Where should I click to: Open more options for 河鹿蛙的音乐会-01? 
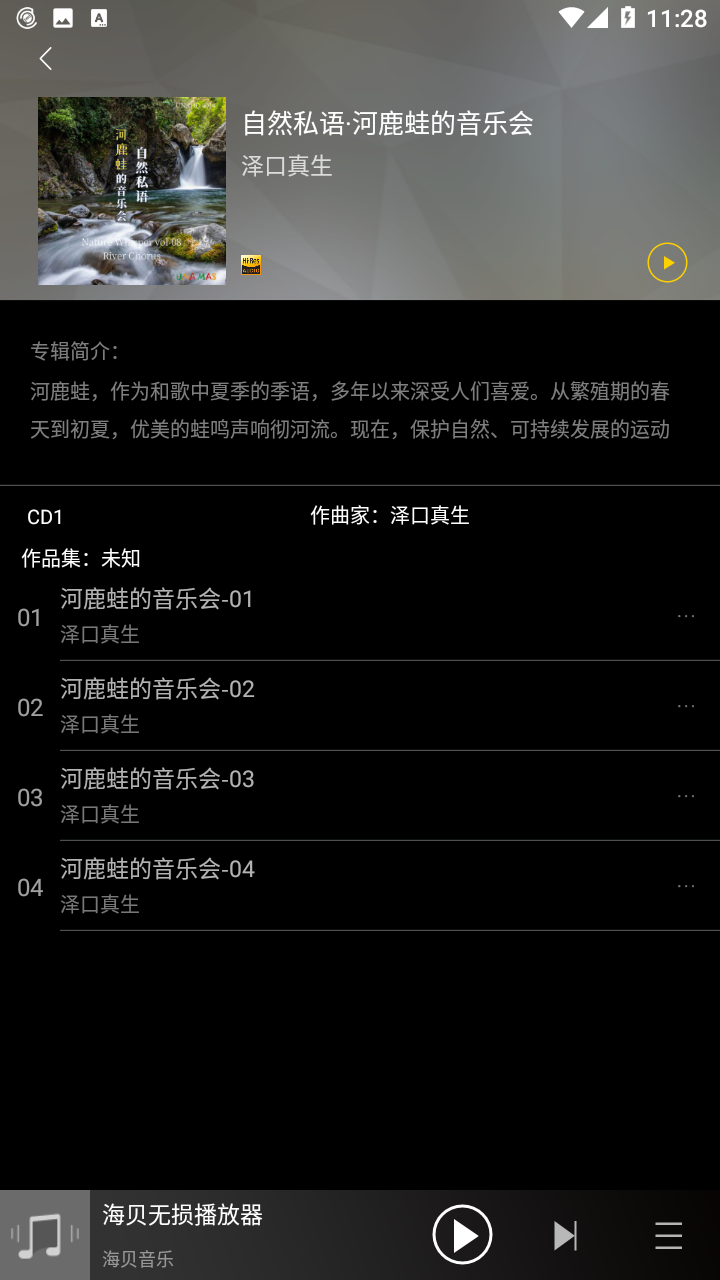coord(686,616)
